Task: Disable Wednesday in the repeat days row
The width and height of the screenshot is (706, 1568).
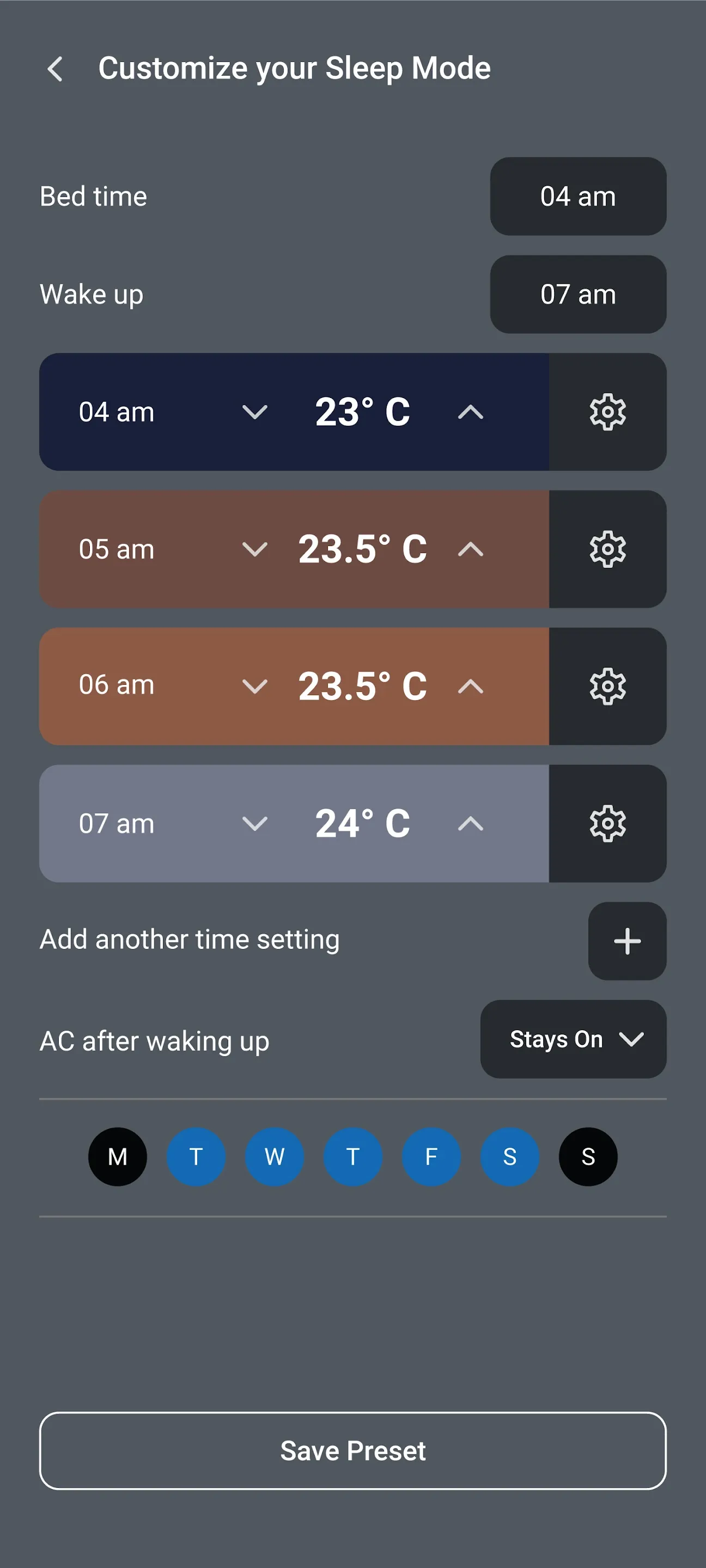Action: coord(274,1156)
